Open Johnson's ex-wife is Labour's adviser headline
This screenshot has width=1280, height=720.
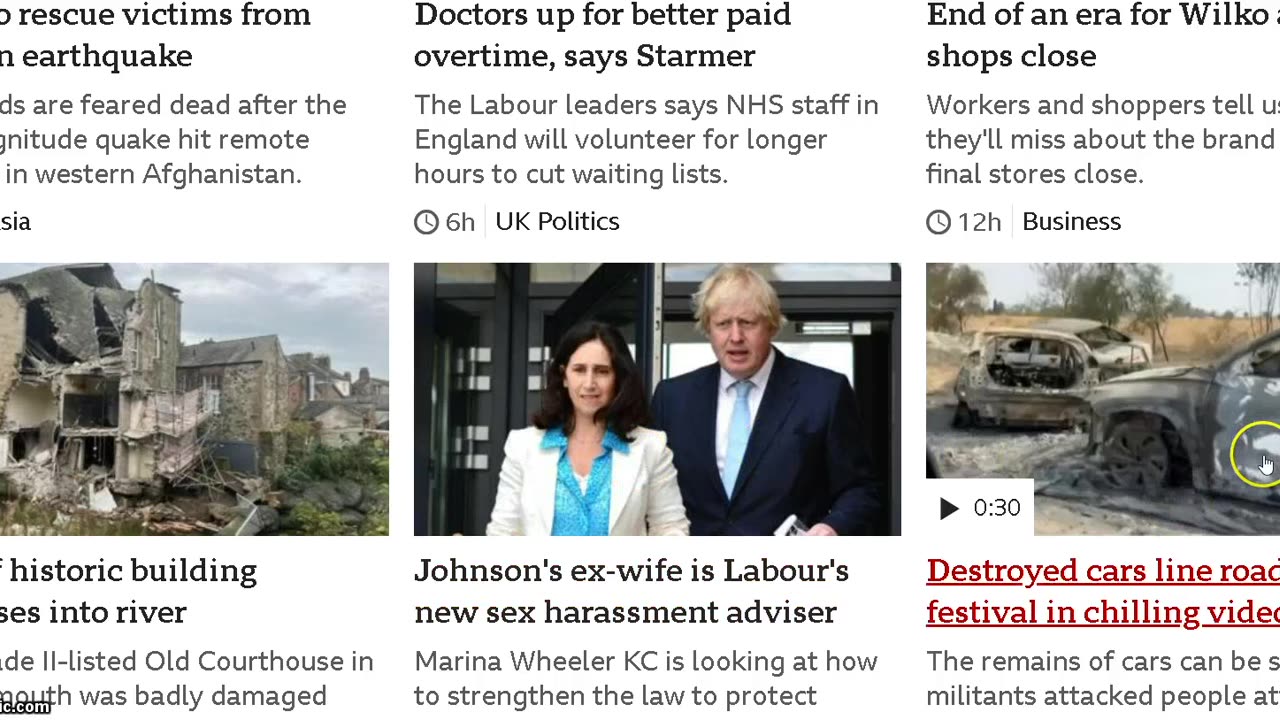pos(631,591)
